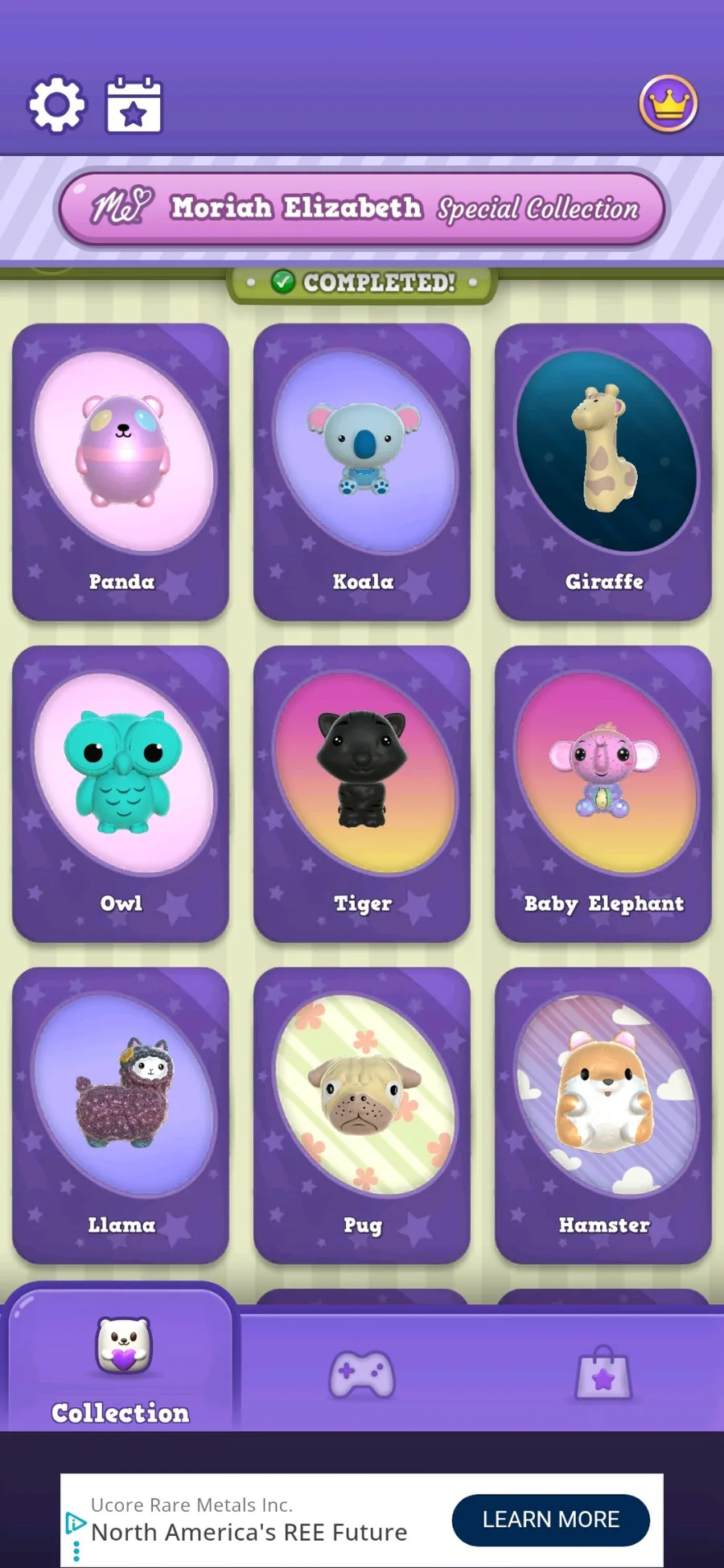Open the settings gear

pos(56,105)
